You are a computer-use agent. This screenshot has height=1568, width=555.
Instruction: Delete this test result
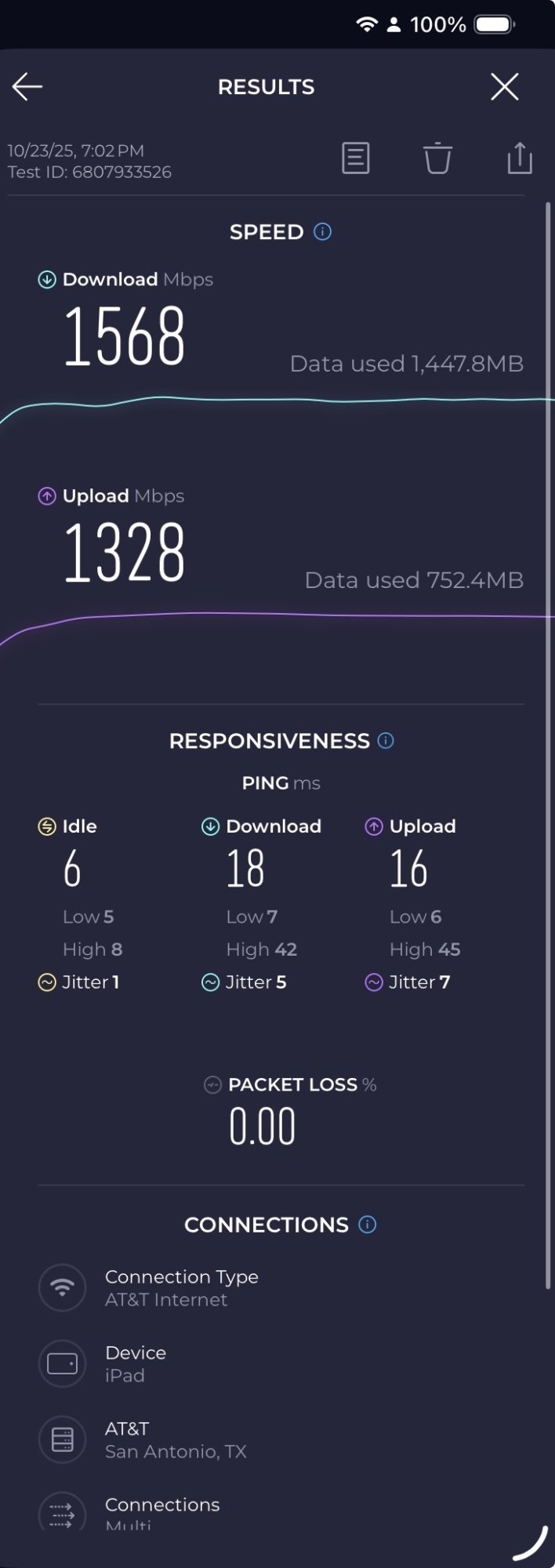(x=437, y=158)
